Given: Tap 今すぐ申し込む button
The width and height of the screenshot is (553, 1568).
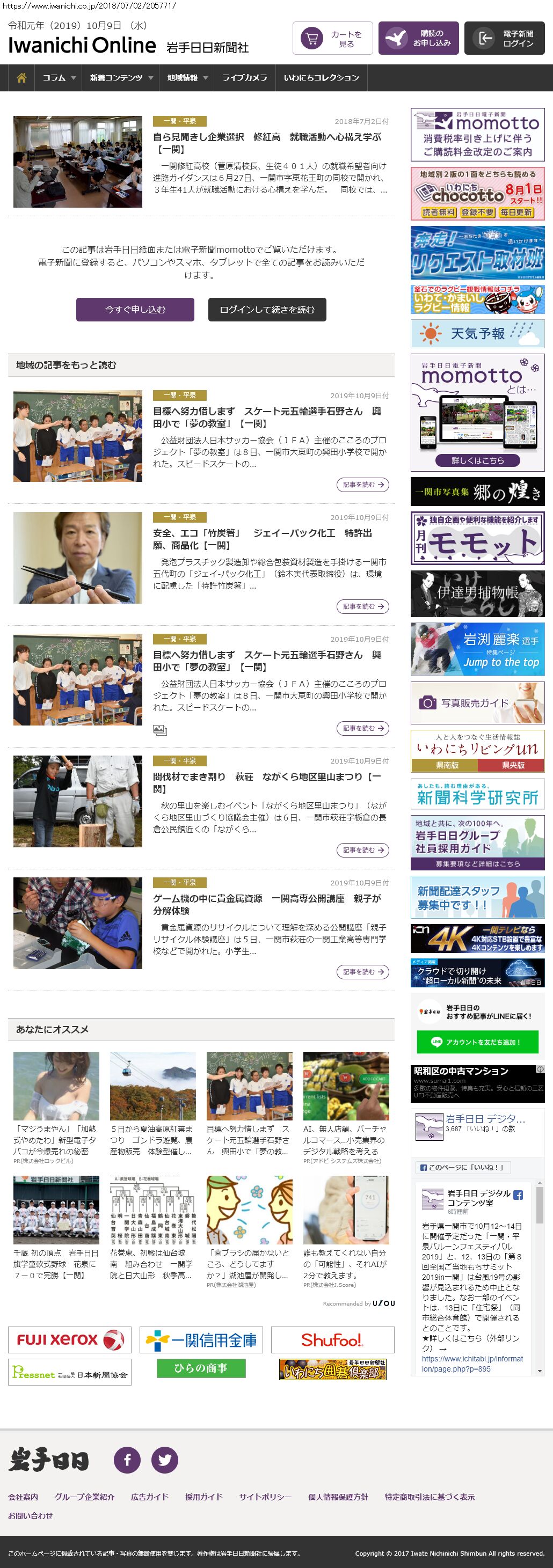Looking at the screenshot, I should [x=135, y=309].
